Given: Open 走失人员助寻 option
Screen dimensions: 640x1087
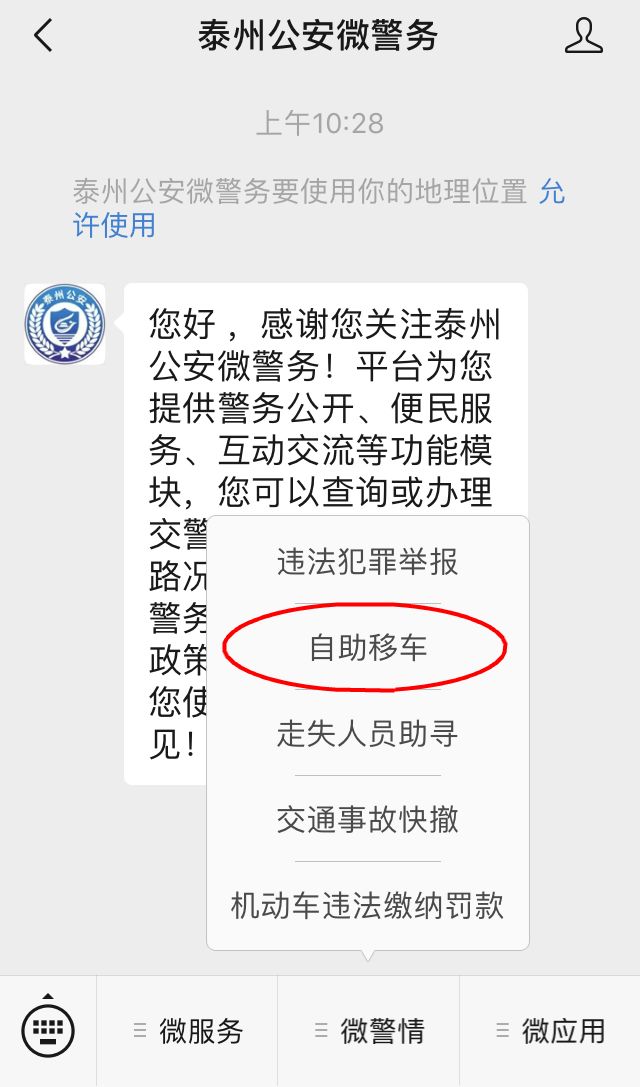Looking at the screenshot, I should click(367, 734).
